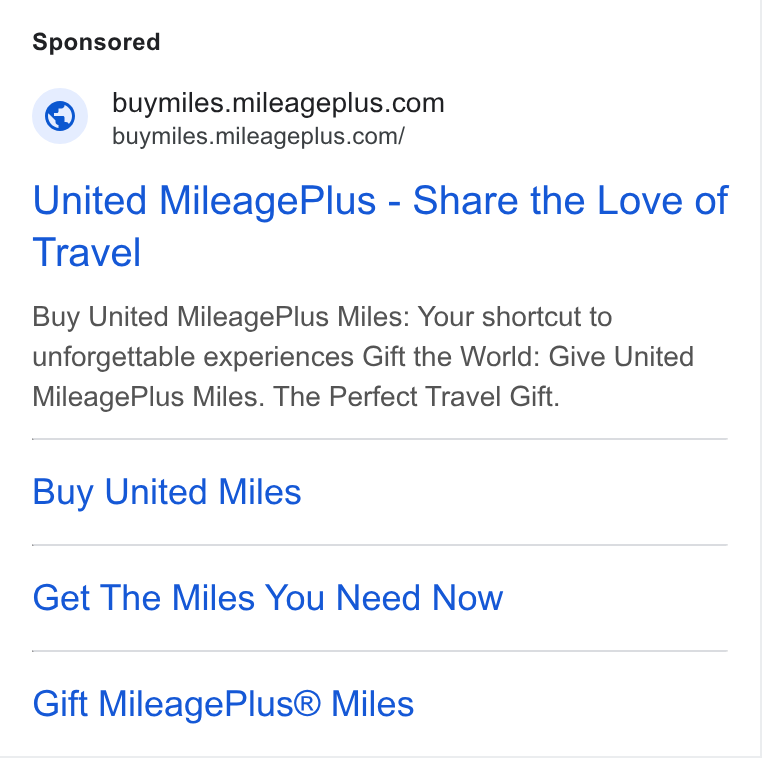Open the United MileagePlus ad headline

(380, 226)
